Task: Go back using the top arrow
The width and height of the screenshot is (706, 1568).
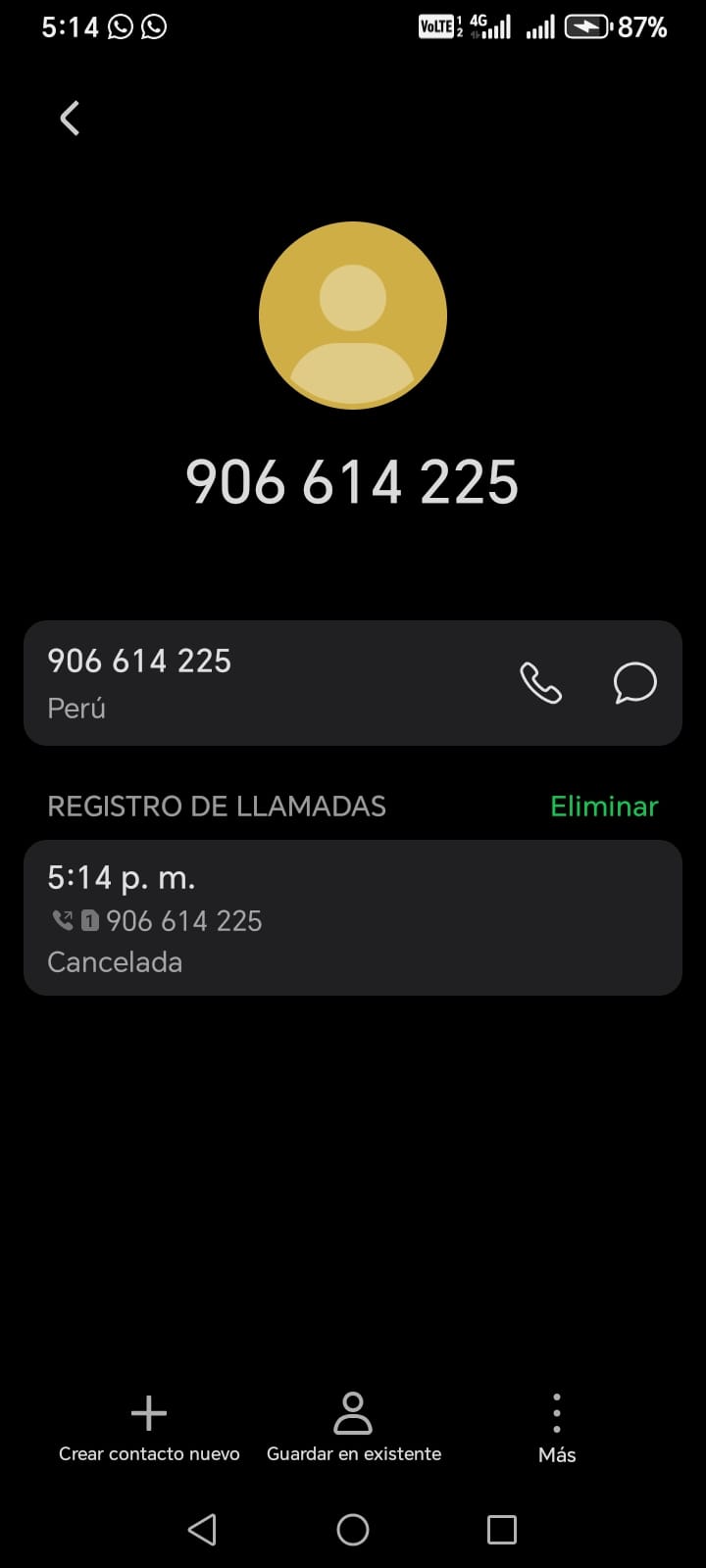Action: [x=70, y=119]
